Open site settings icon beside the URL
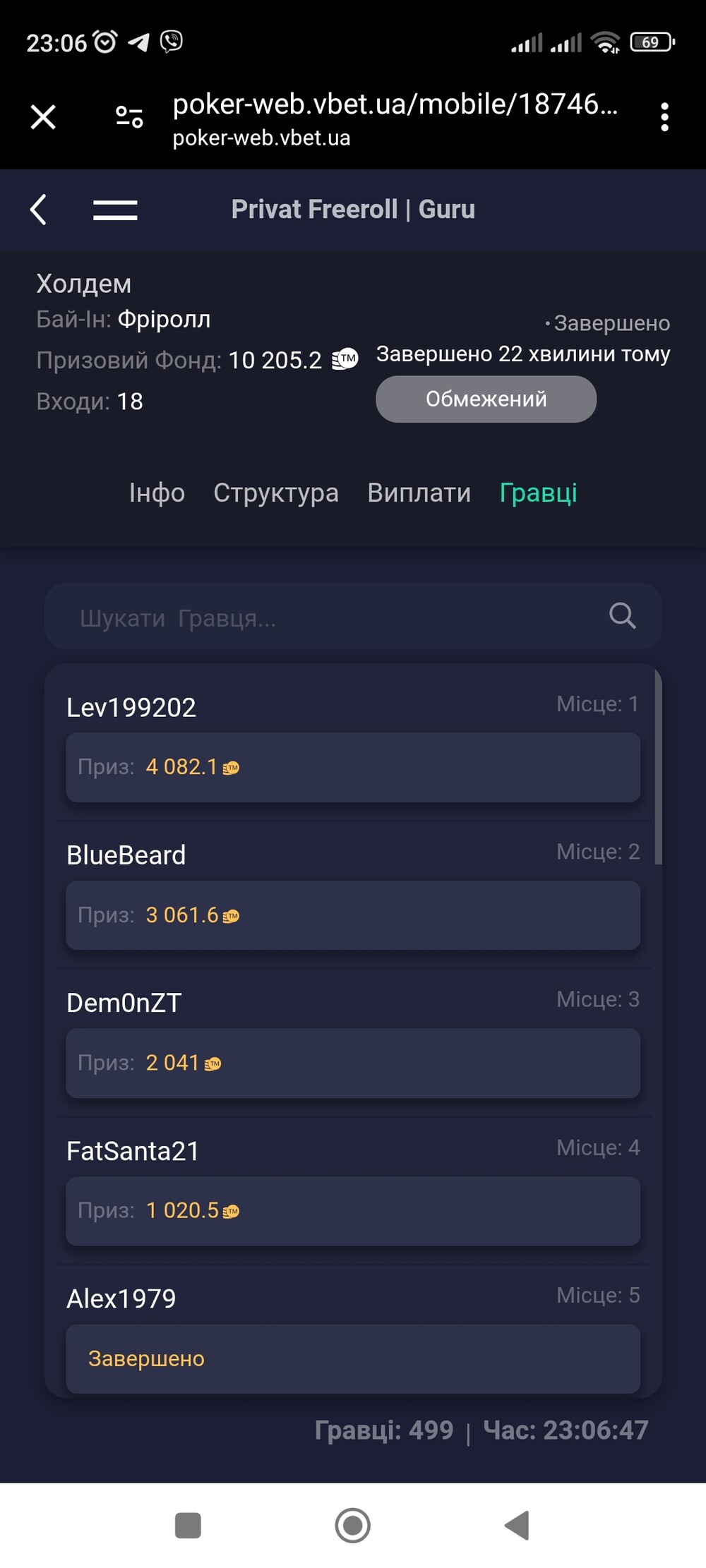 pyautogui.click(x=129, y=116)
